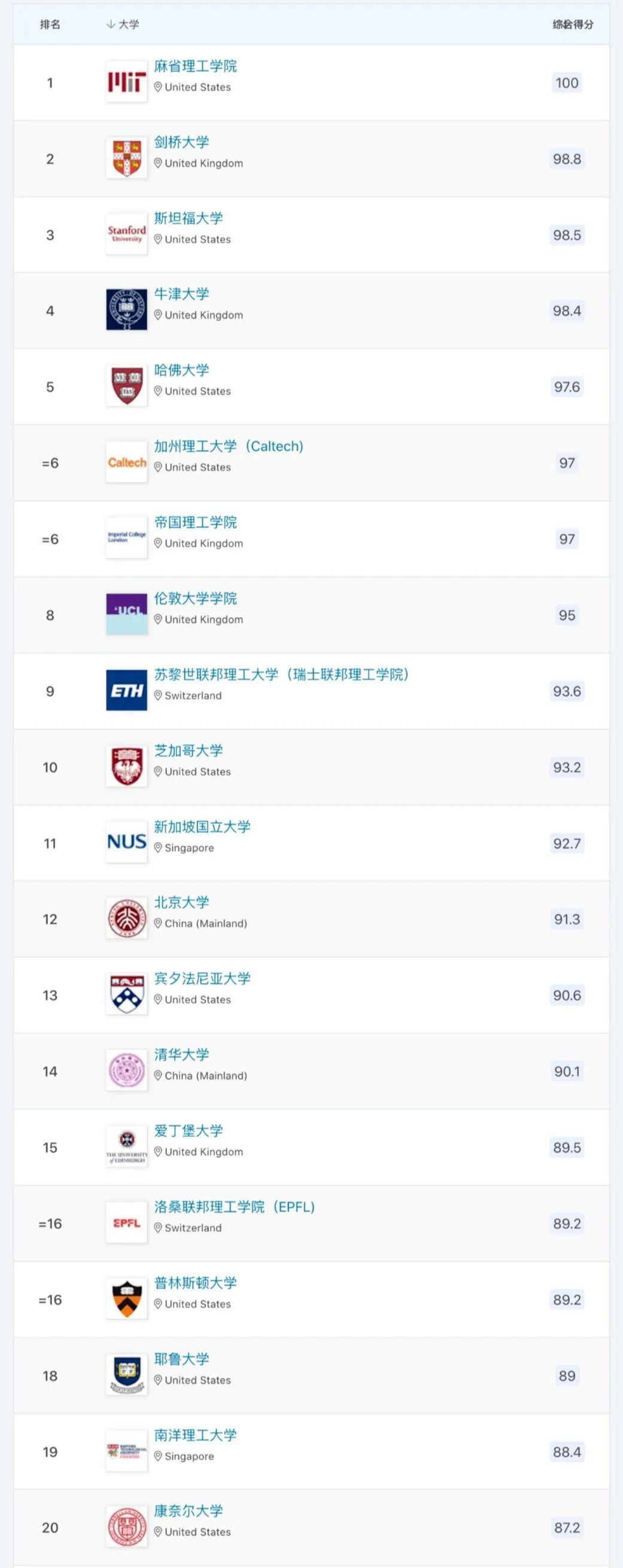Click the Stanford University logo
The height and width of the screenshot is (1568, 623).
(x=126, y=233)
